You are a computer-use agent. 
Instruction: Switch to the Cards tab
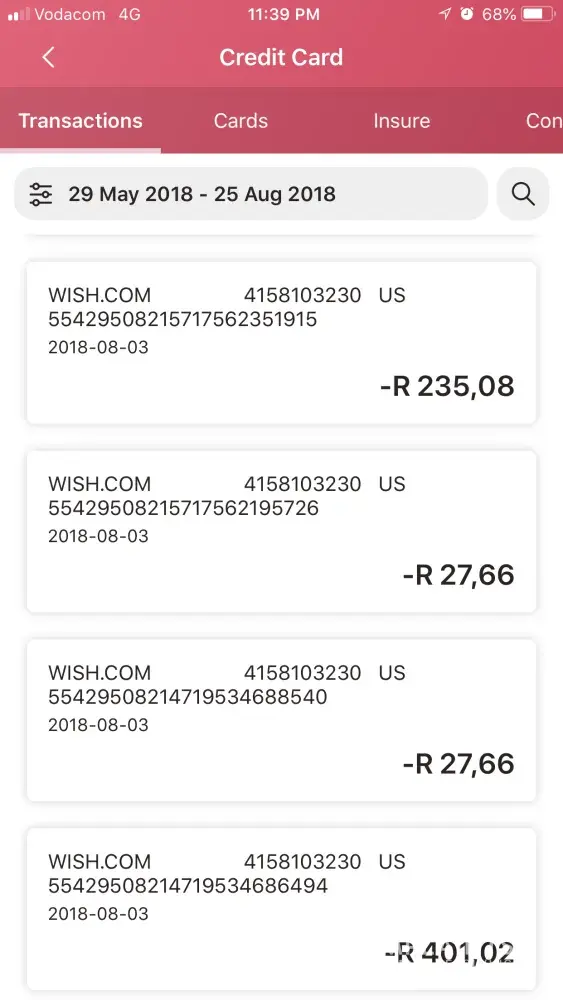click(x=240, y=121)
